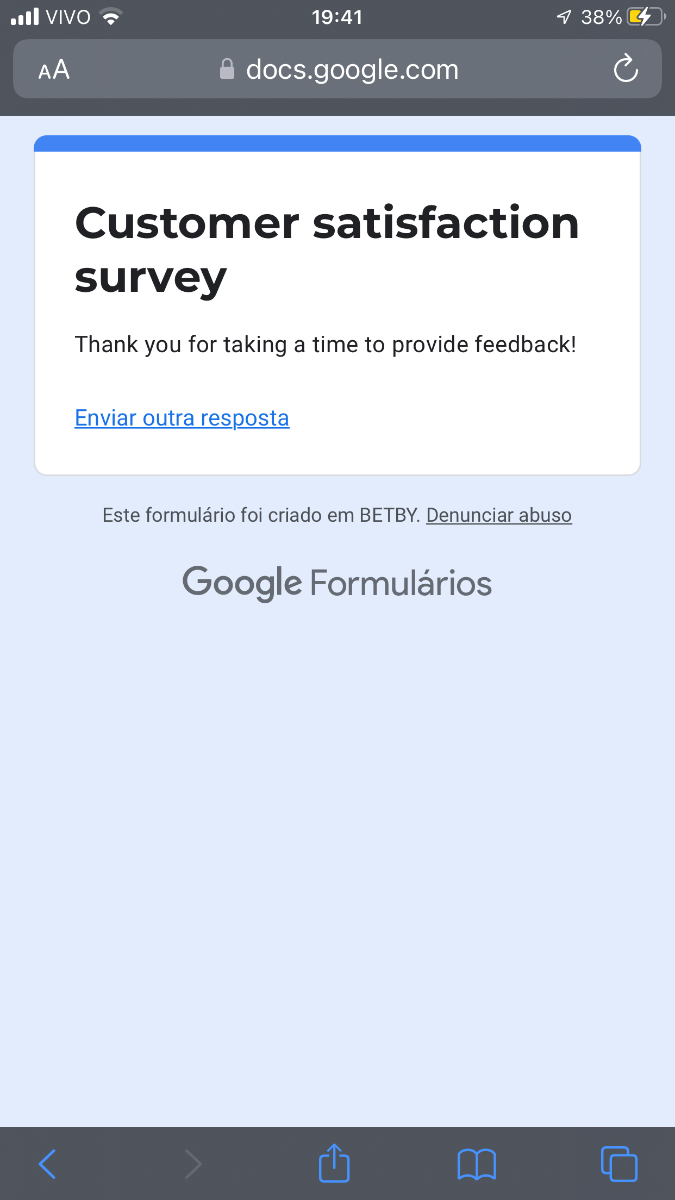This screenshot has height=1200, width=675.
Task: Open the 'Denunciar abuso' link
Action: tap(499, 515)
